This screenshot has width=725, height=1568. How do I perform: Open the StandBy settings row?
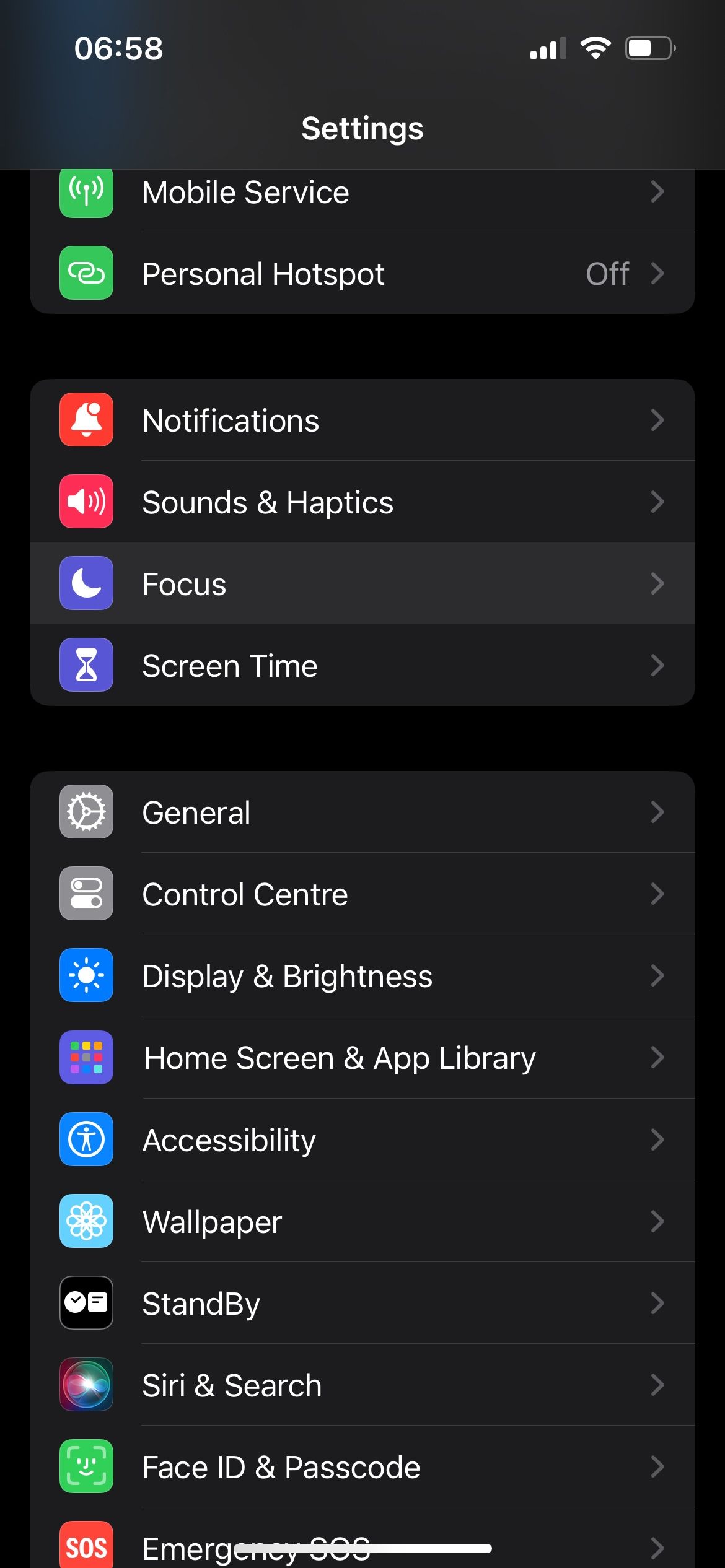tap(362, 1303)
